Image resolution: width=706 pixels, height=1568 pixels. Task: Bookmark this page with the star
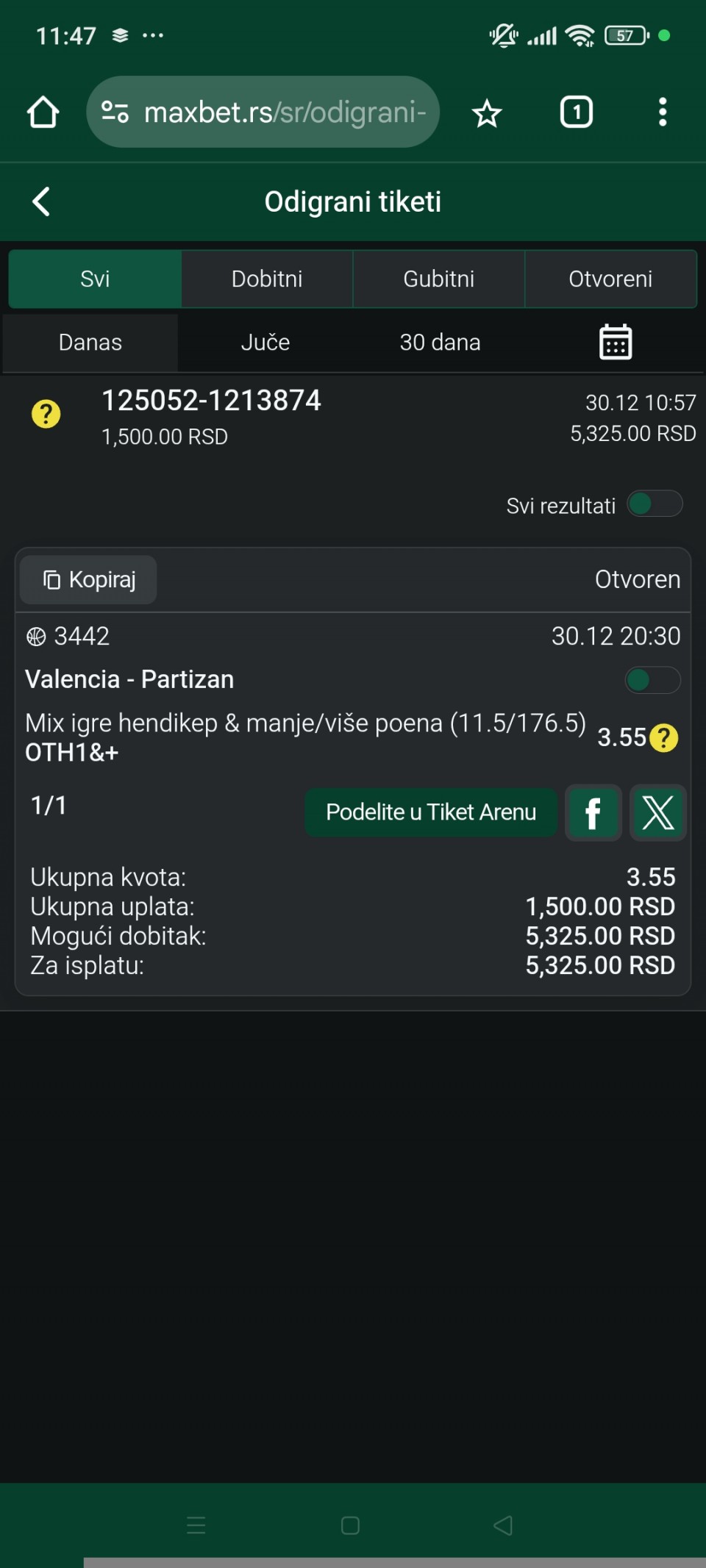point(487,114)
